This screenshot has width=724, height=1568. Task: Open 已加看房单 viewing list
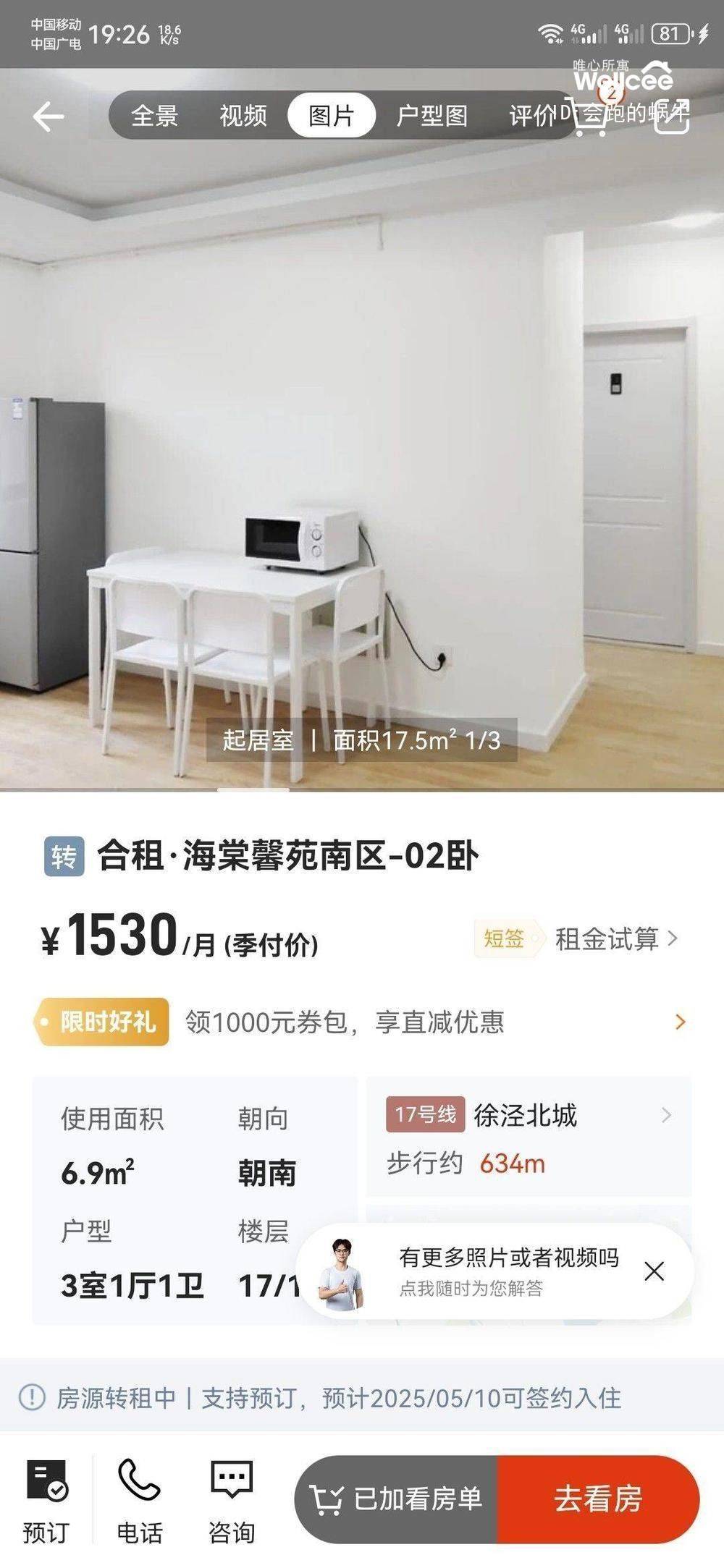tap(396, 1499)
